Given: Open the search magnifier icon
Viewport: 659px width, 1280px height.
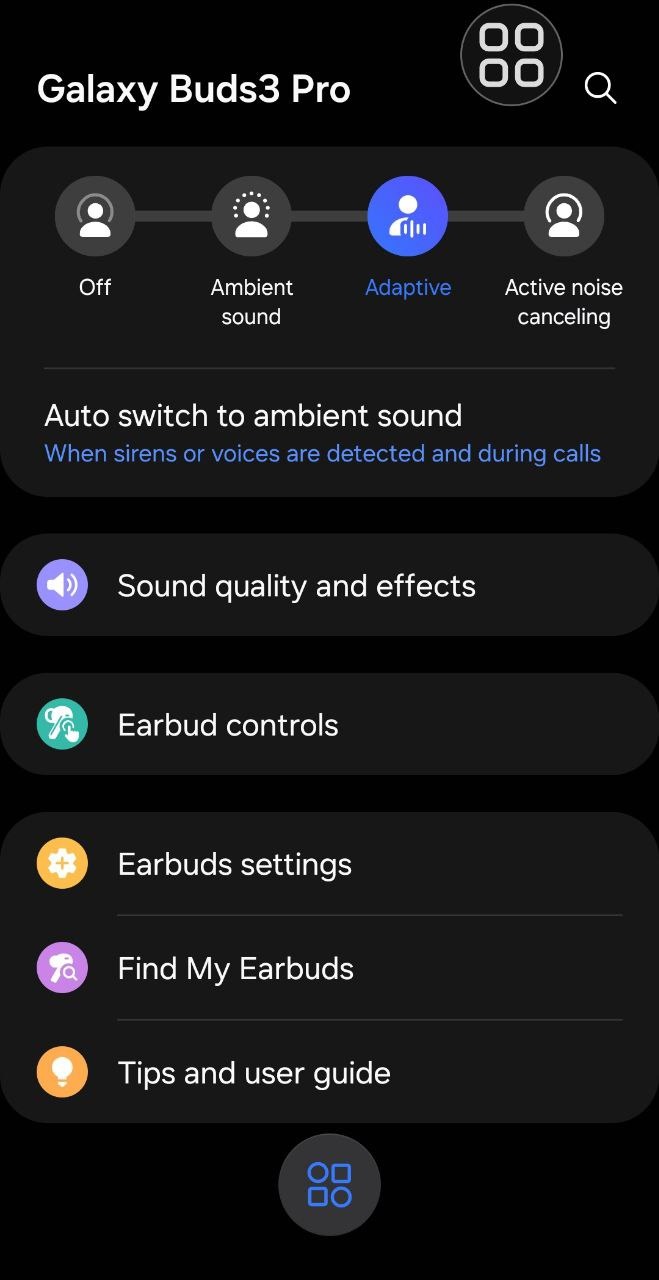Looking at the screenshot, I should pyautogui.click(x=600, y=88).
